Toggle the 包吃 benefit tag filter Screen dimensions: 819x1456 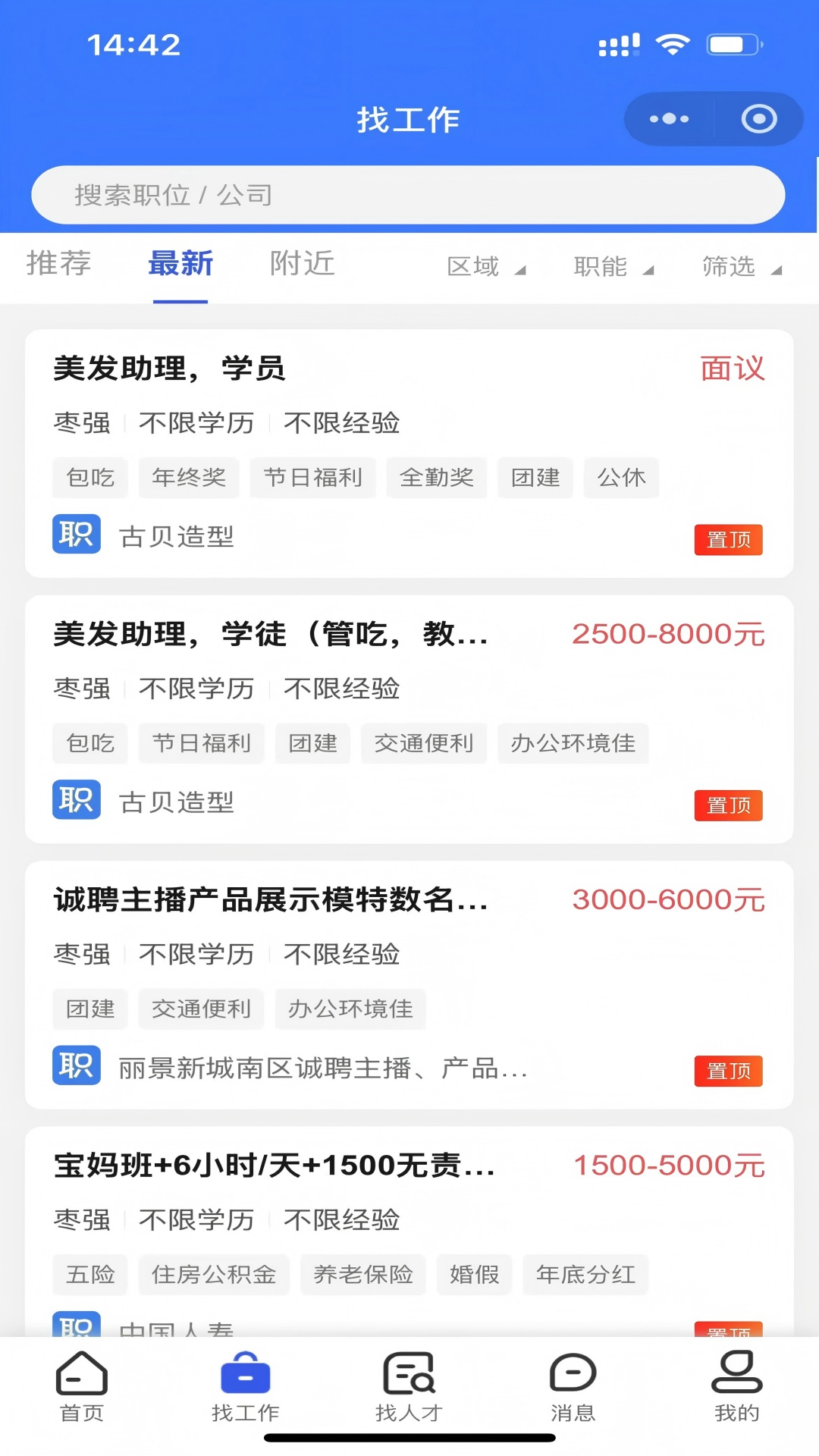(x=89, y=478)
